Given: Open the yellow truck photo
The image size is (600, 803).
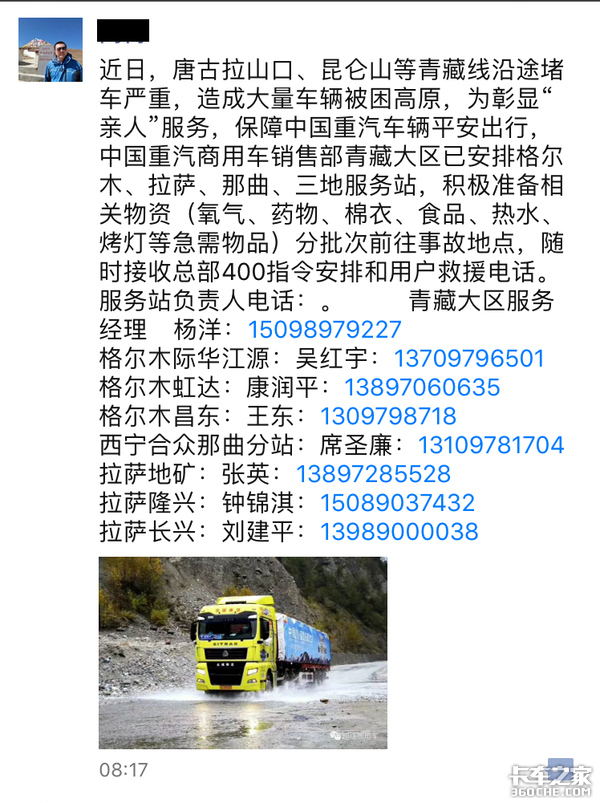Looking at the screenshot, I should 242,652.
